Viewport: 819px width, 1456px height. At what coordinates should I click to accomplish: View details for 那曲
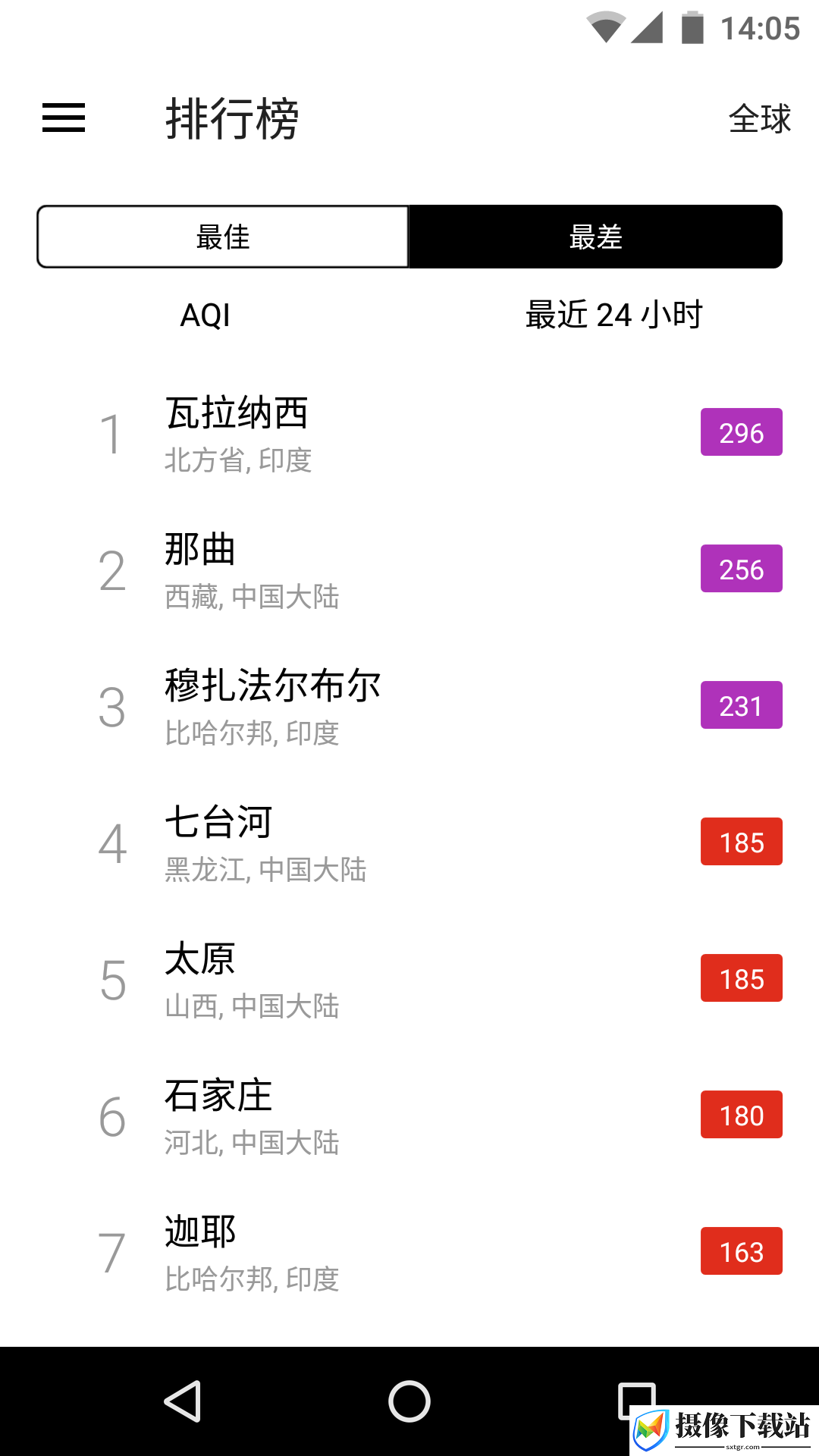click(x=409, y=570)
